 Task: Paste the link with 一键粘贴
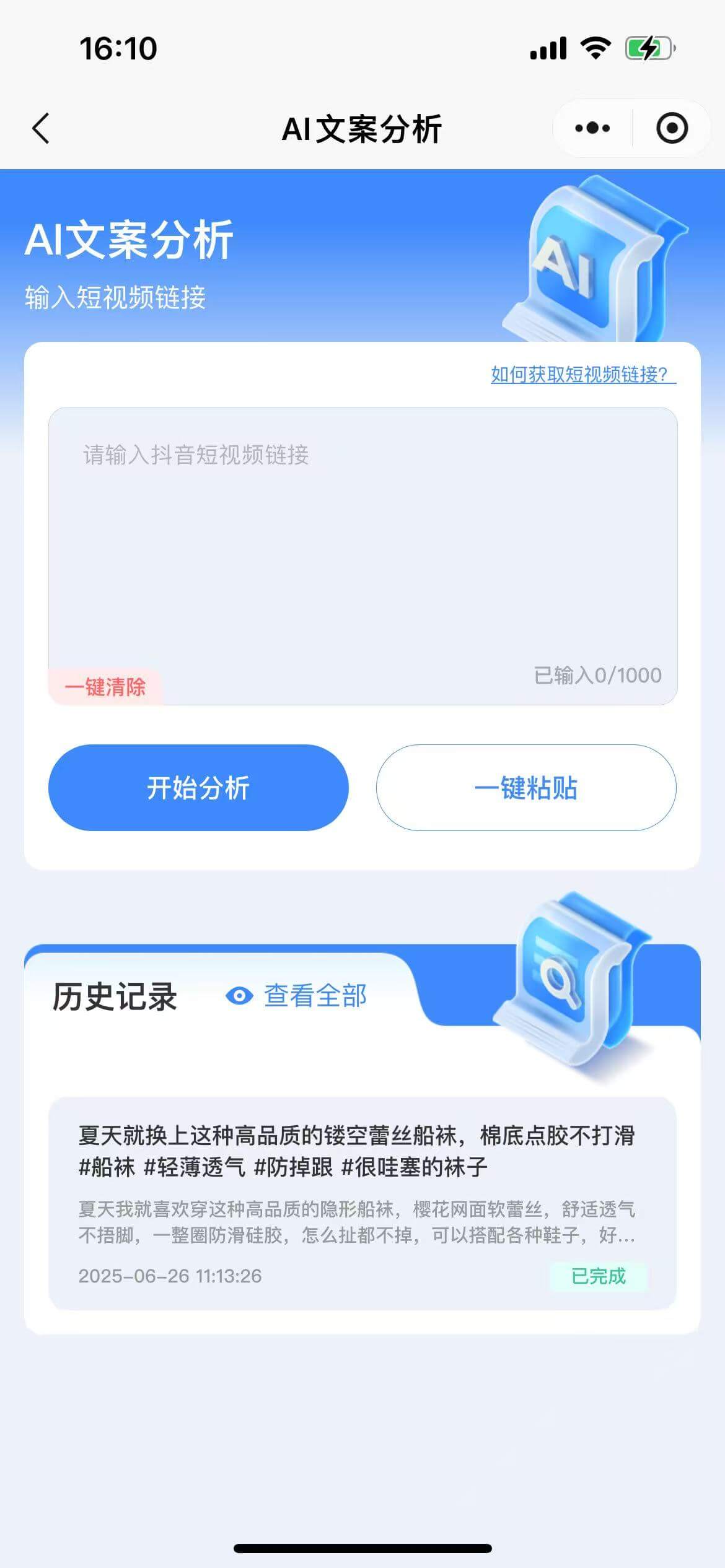coord(525,788)
